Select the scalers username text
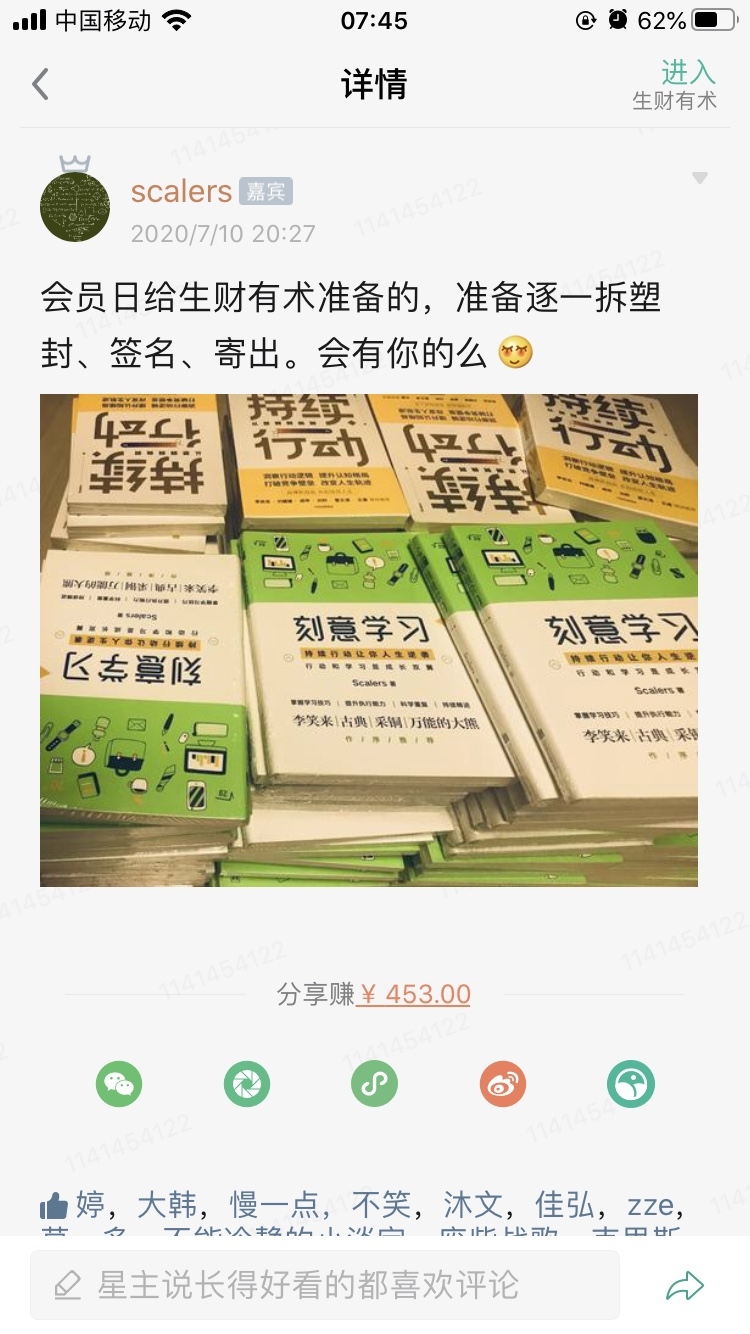 tap(180, 192)
